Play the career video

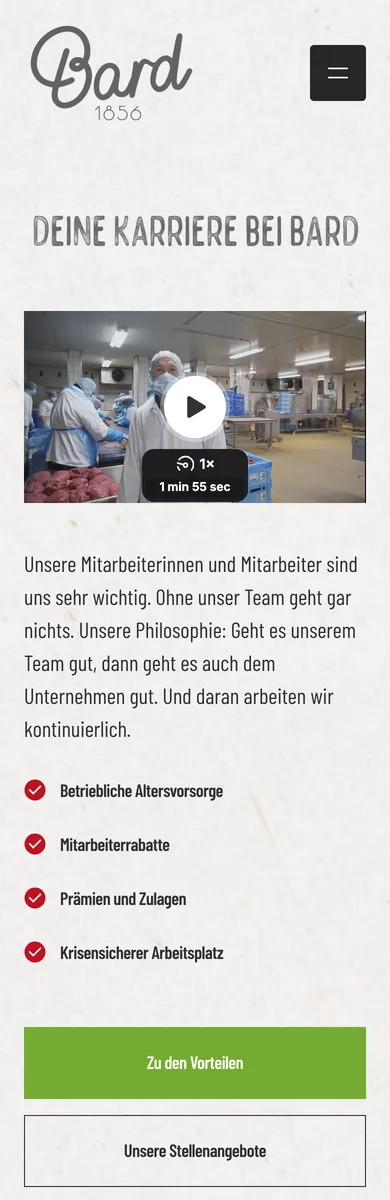point(195,407)
